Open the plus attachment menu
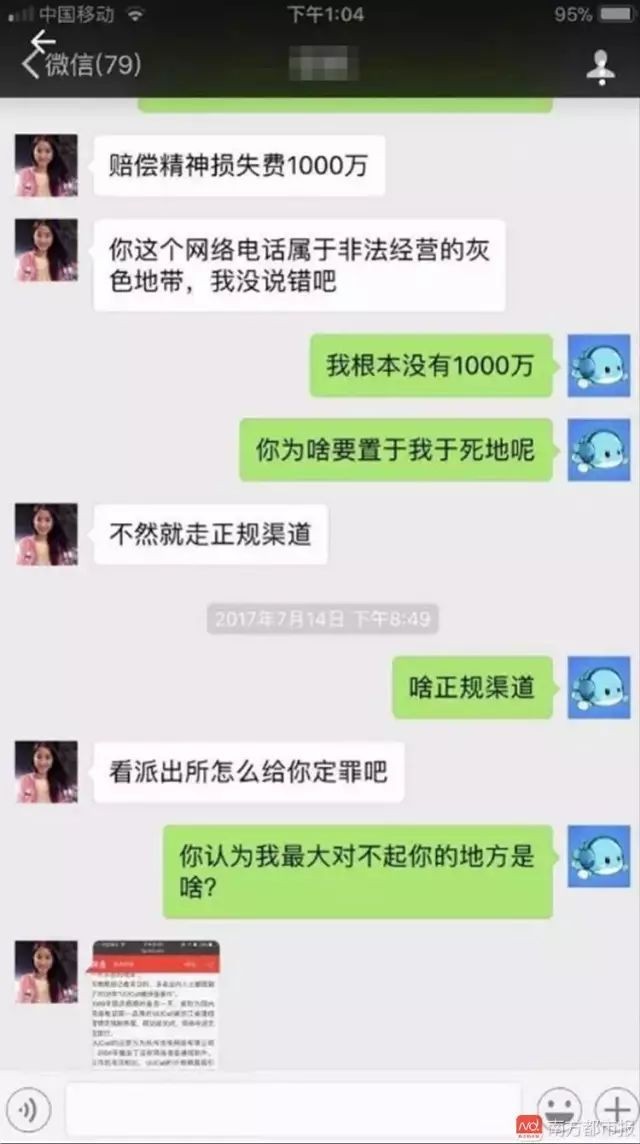 (614, 1108)
